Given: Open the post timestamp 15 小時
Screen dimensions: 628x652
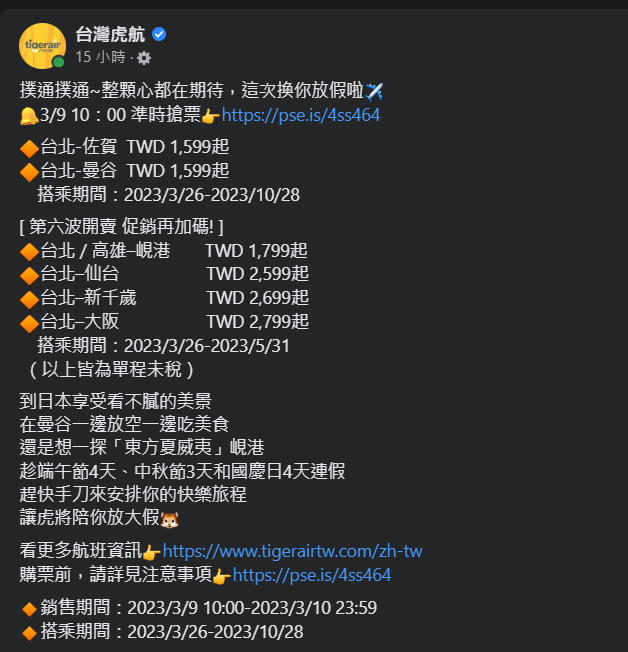Looking at the screenshot, I should 100,57.
